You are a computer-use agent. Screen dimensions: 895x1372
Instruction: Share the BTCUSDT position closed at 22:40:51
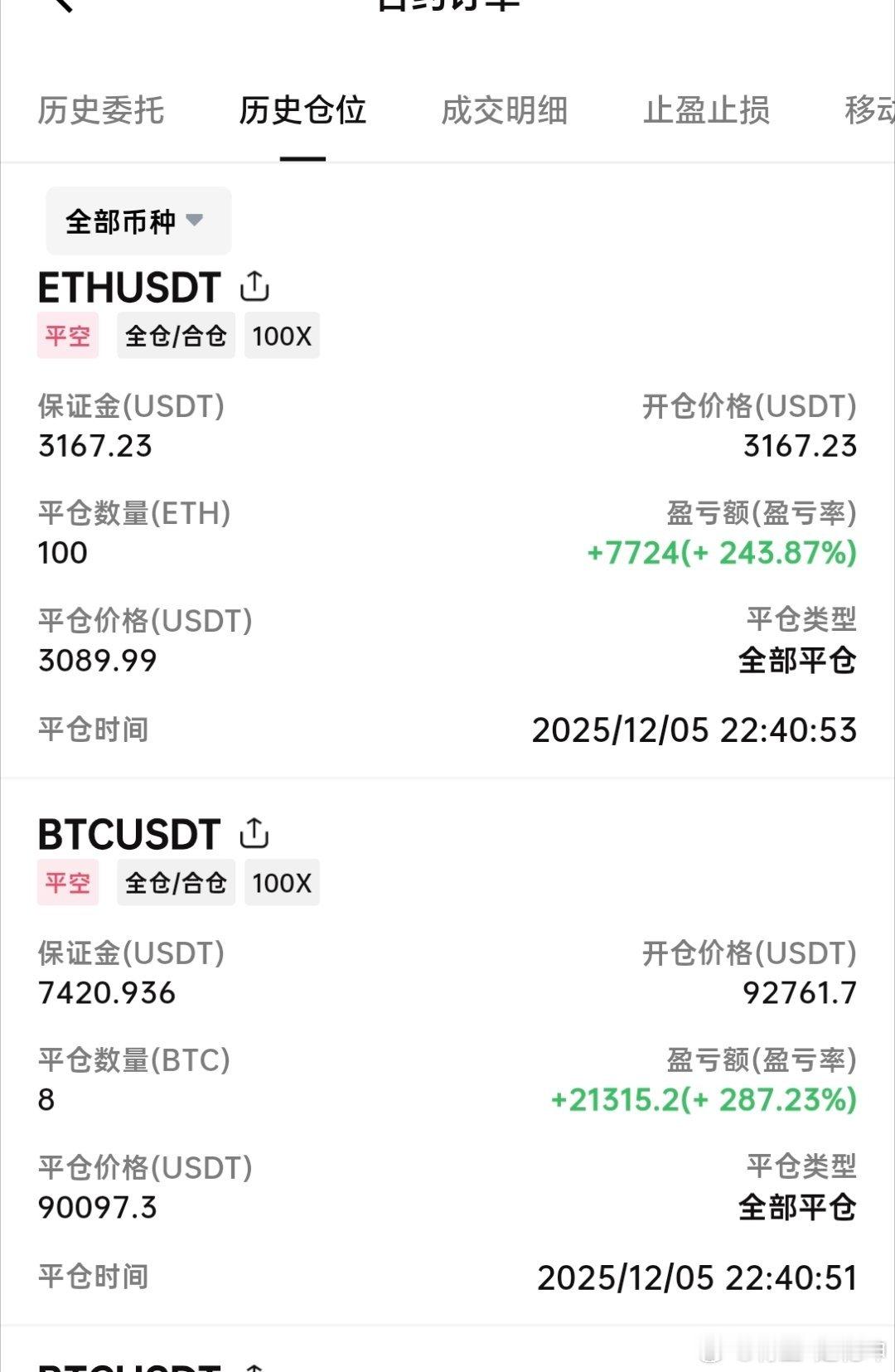254,833
